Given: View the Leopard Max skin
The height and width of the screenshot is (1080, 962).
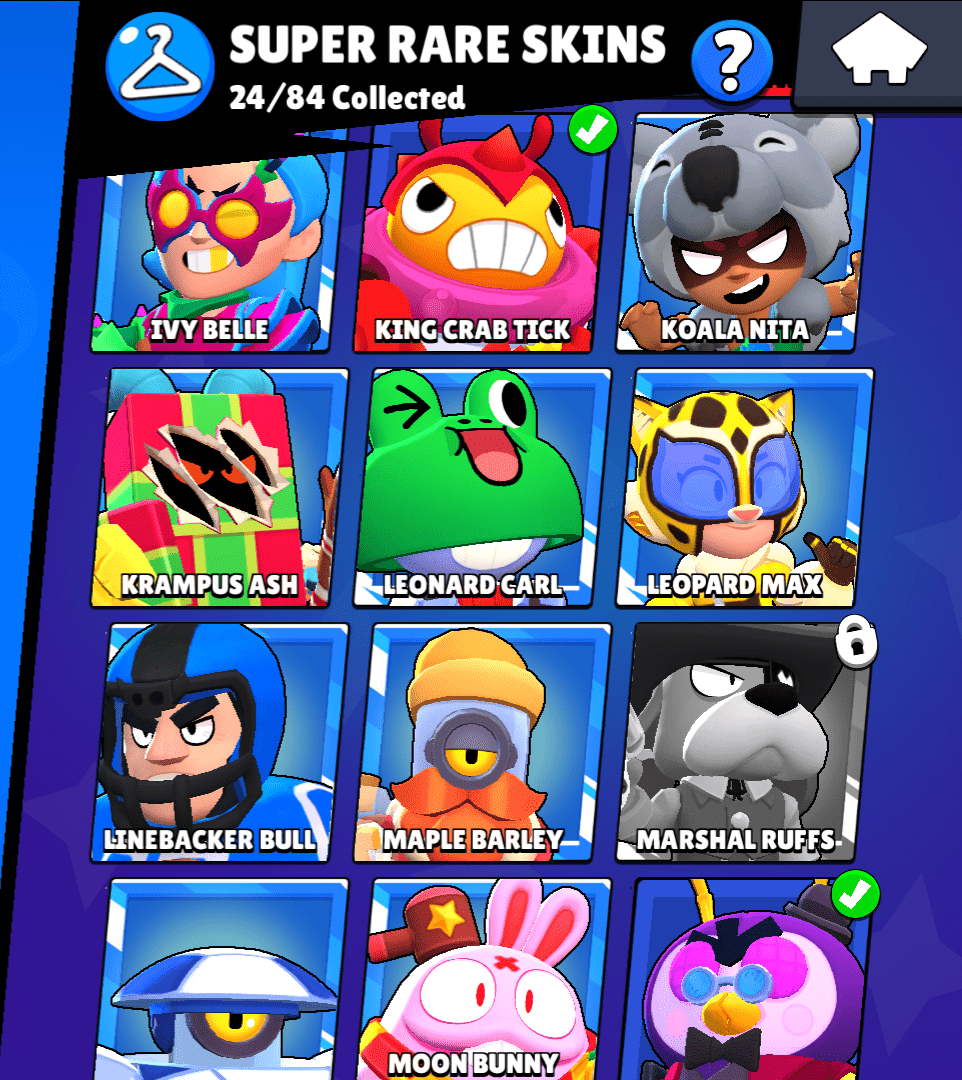Looking at the screenshot, I should (x=745, y=488).
